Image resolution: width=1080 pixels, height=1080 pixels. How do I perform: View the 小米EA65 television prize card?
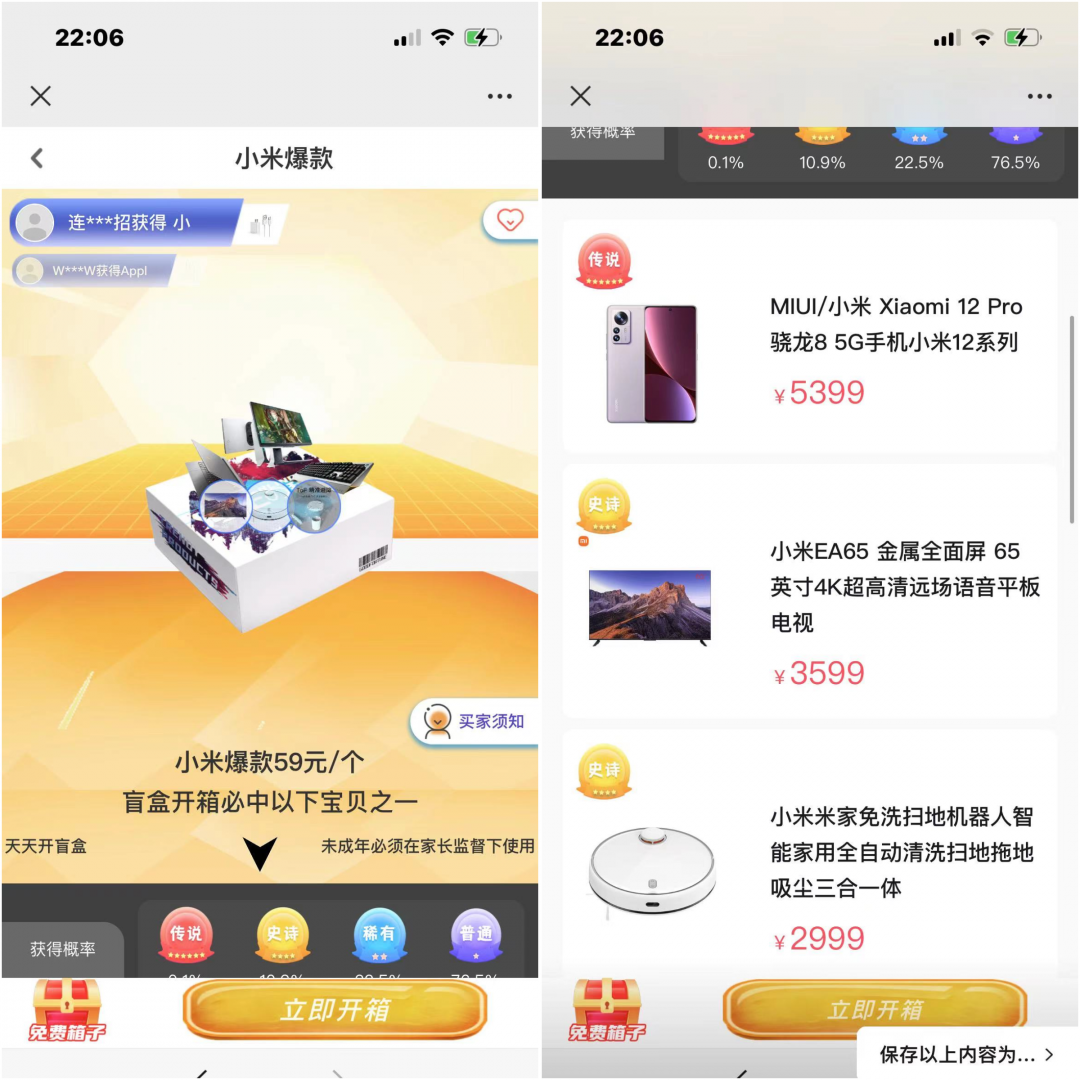pos(810,590)
